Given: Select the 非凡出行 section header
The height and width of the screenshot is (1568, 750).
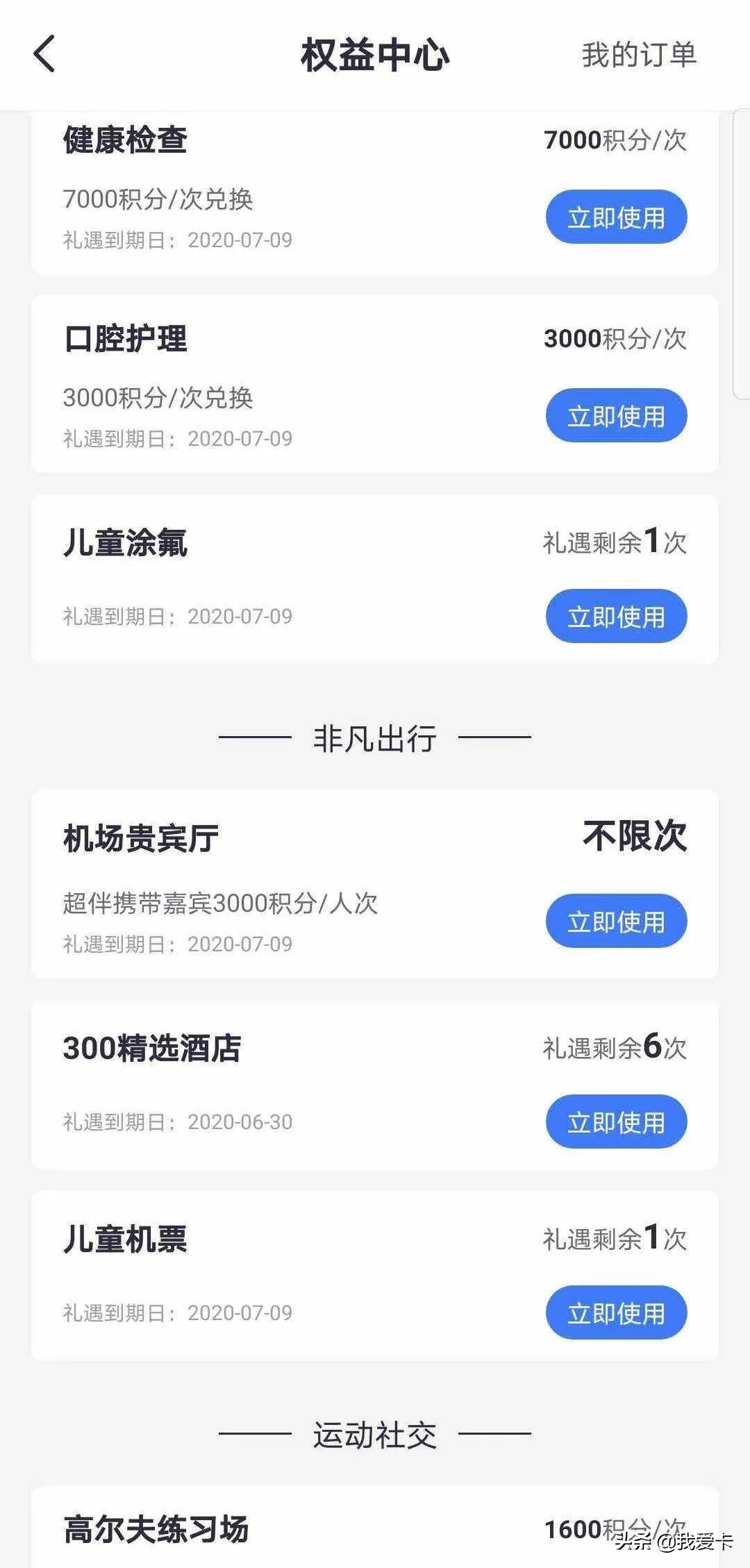Looking at the screenshot, I should point(375,739).
